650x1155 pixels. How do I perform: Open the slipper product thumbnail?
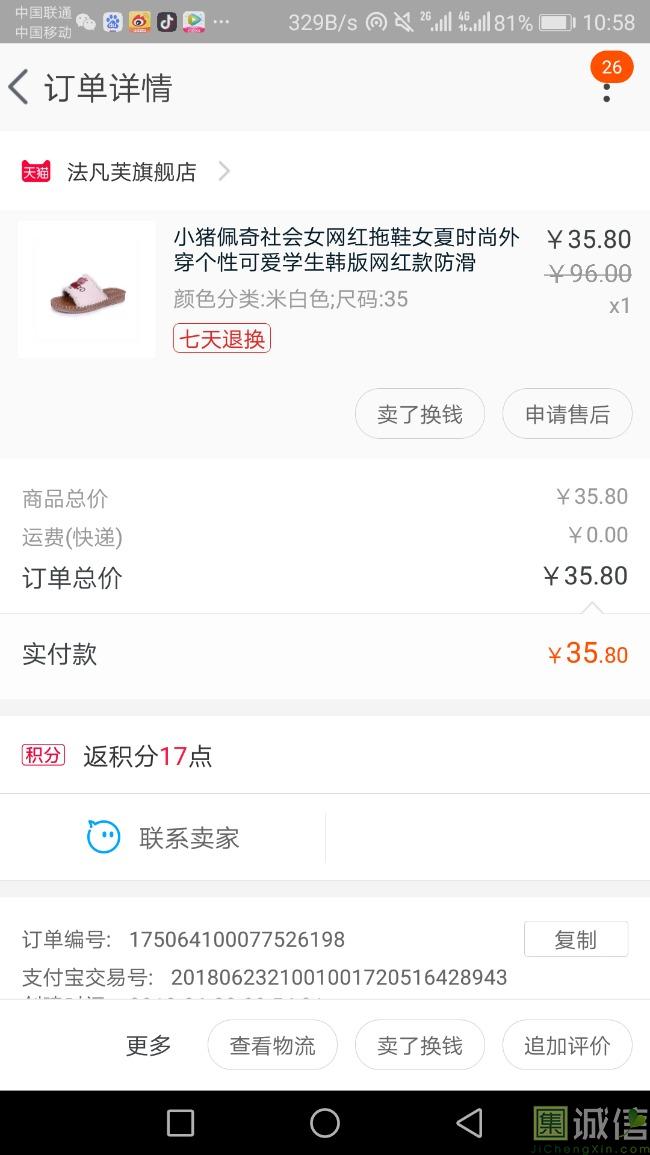[x=87, y=290]
